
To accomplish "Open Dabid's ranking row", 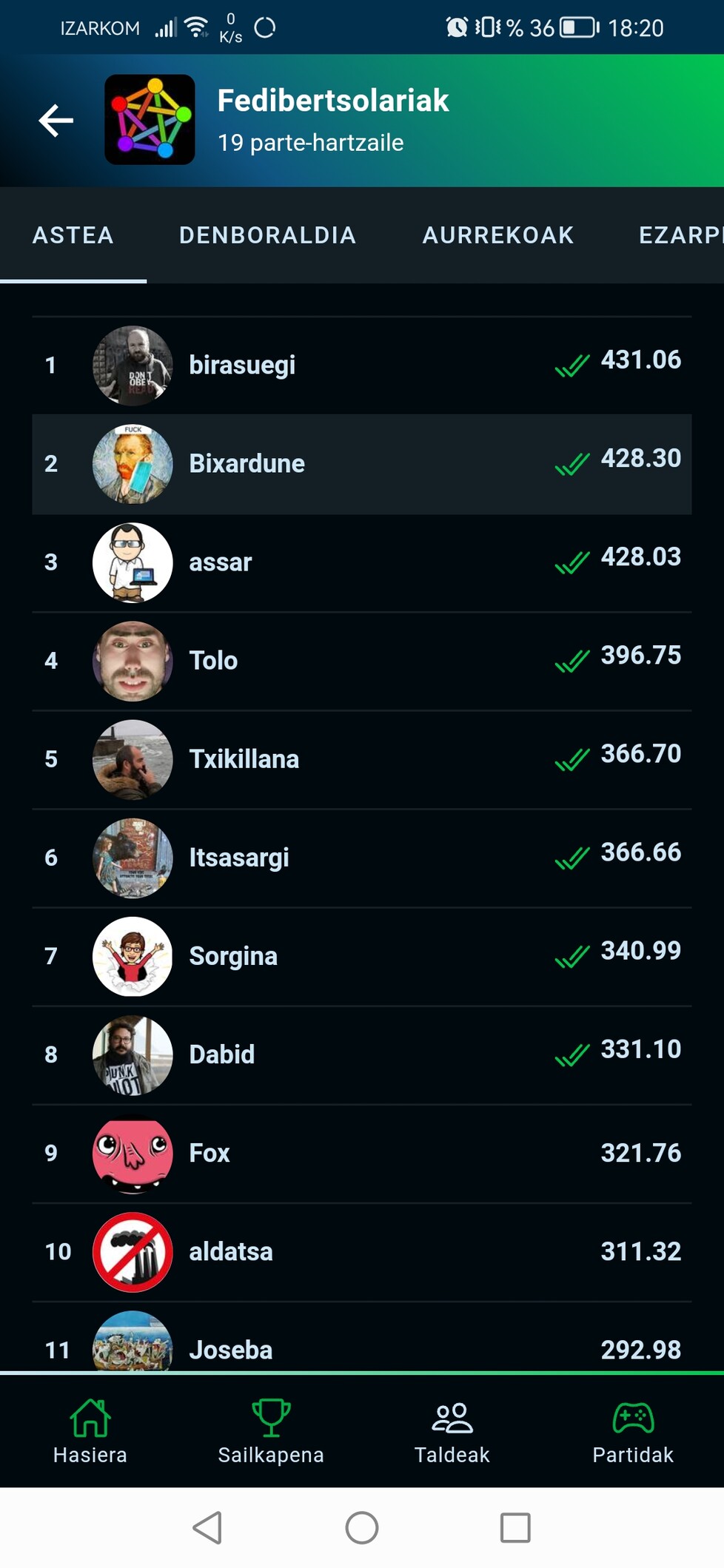I will pyautogui.click(x=361, y=1054).
